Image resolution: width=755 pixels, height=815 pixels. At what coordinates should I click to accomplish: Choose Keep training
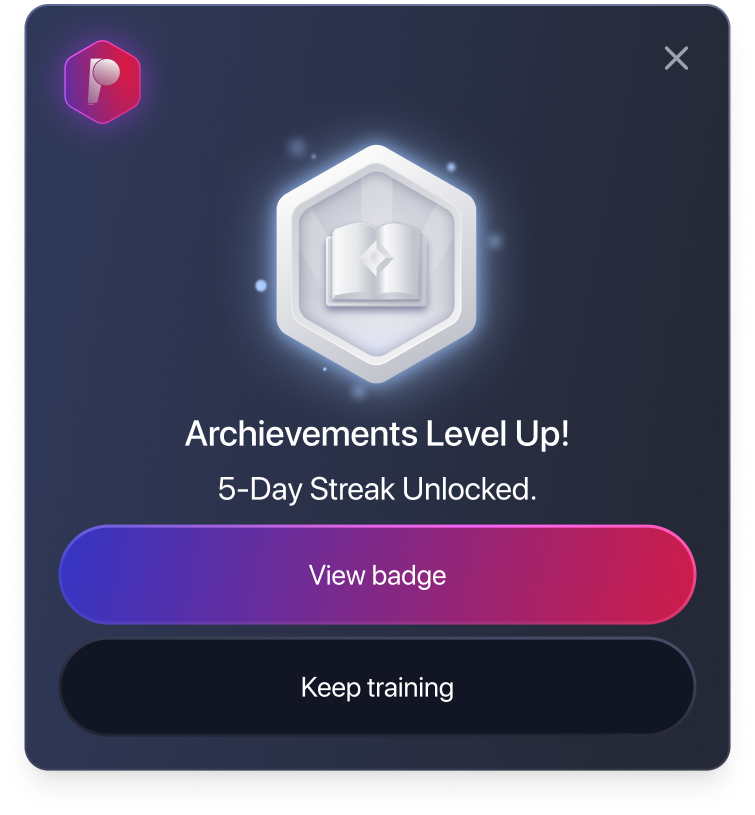pyautogui.click(x=377, y=687)
